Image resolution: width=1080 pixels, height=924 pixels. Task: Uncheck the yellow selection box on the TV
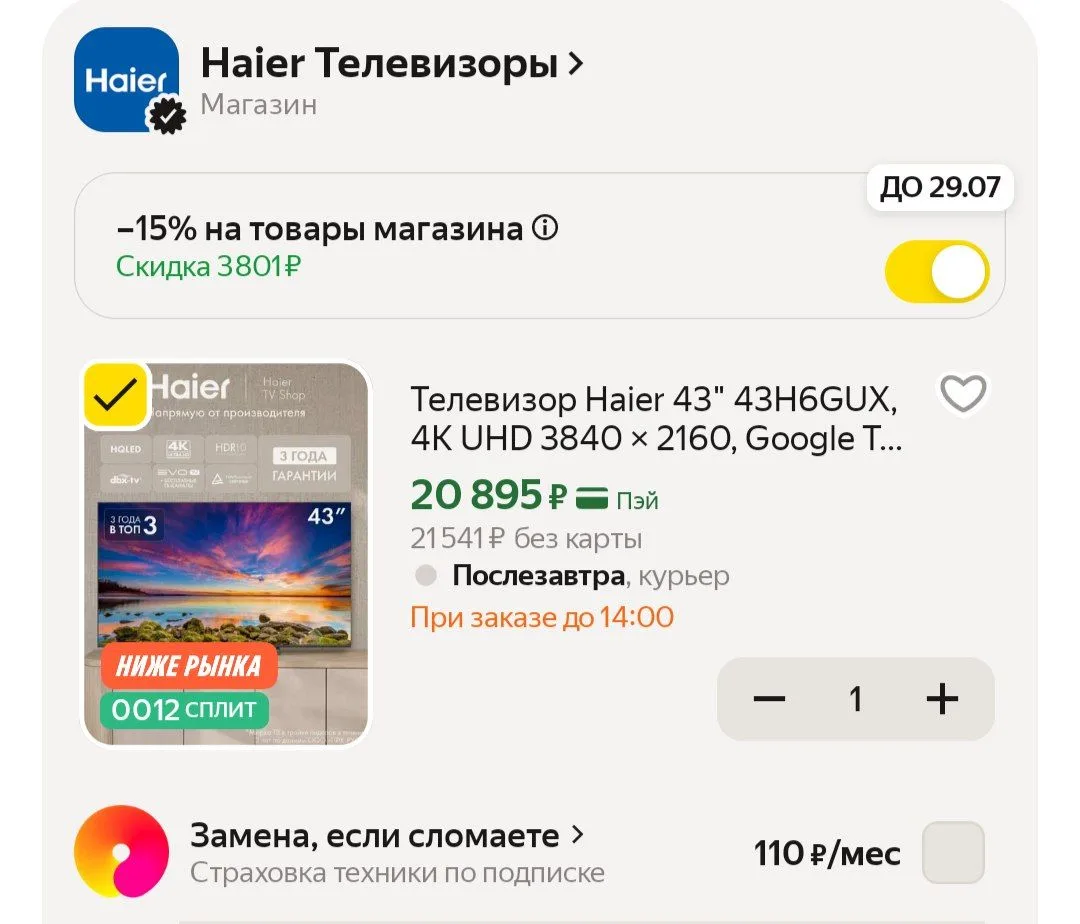tap(116, 395)
